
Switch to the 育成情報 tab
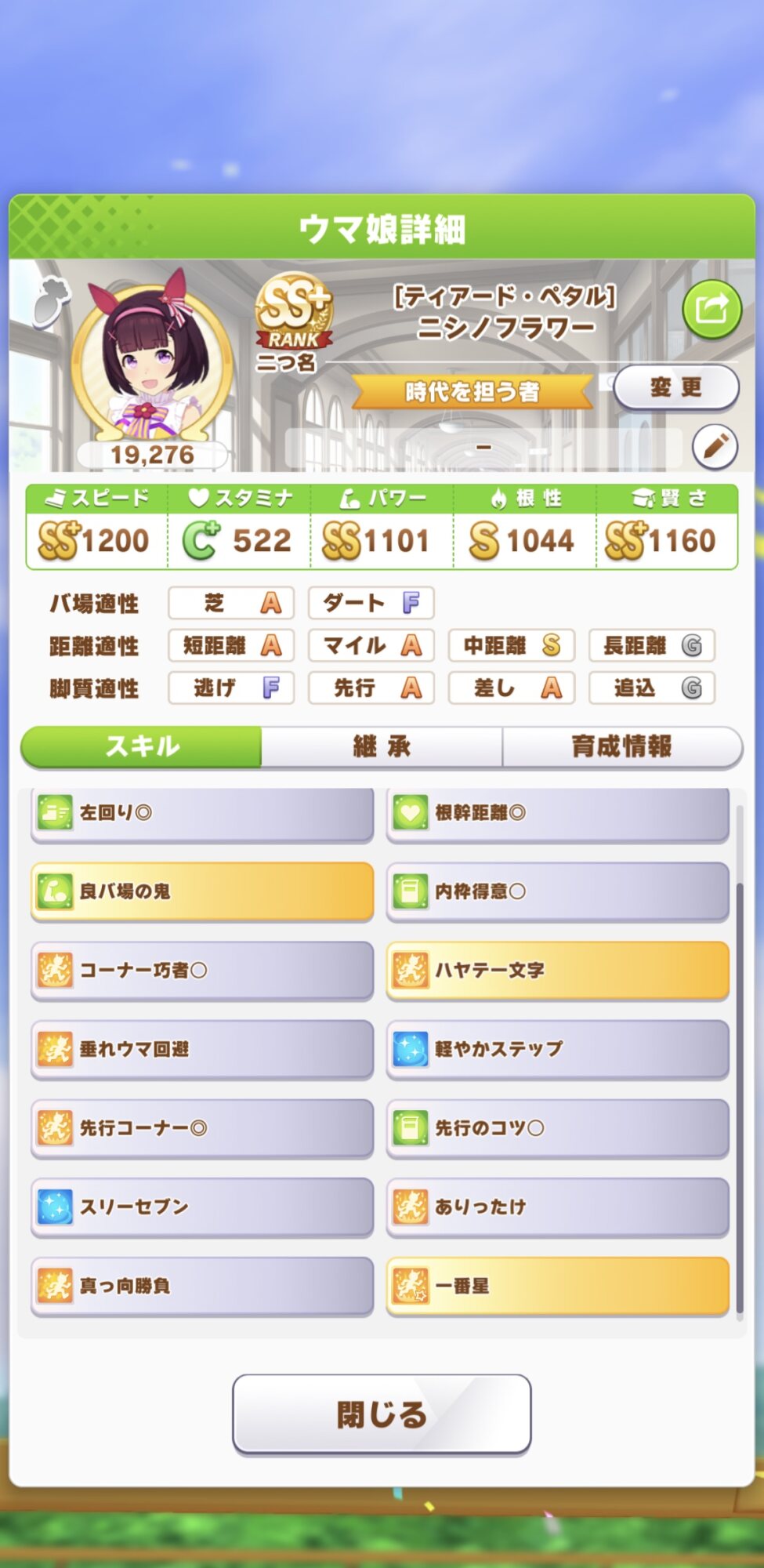coord(621,746)
